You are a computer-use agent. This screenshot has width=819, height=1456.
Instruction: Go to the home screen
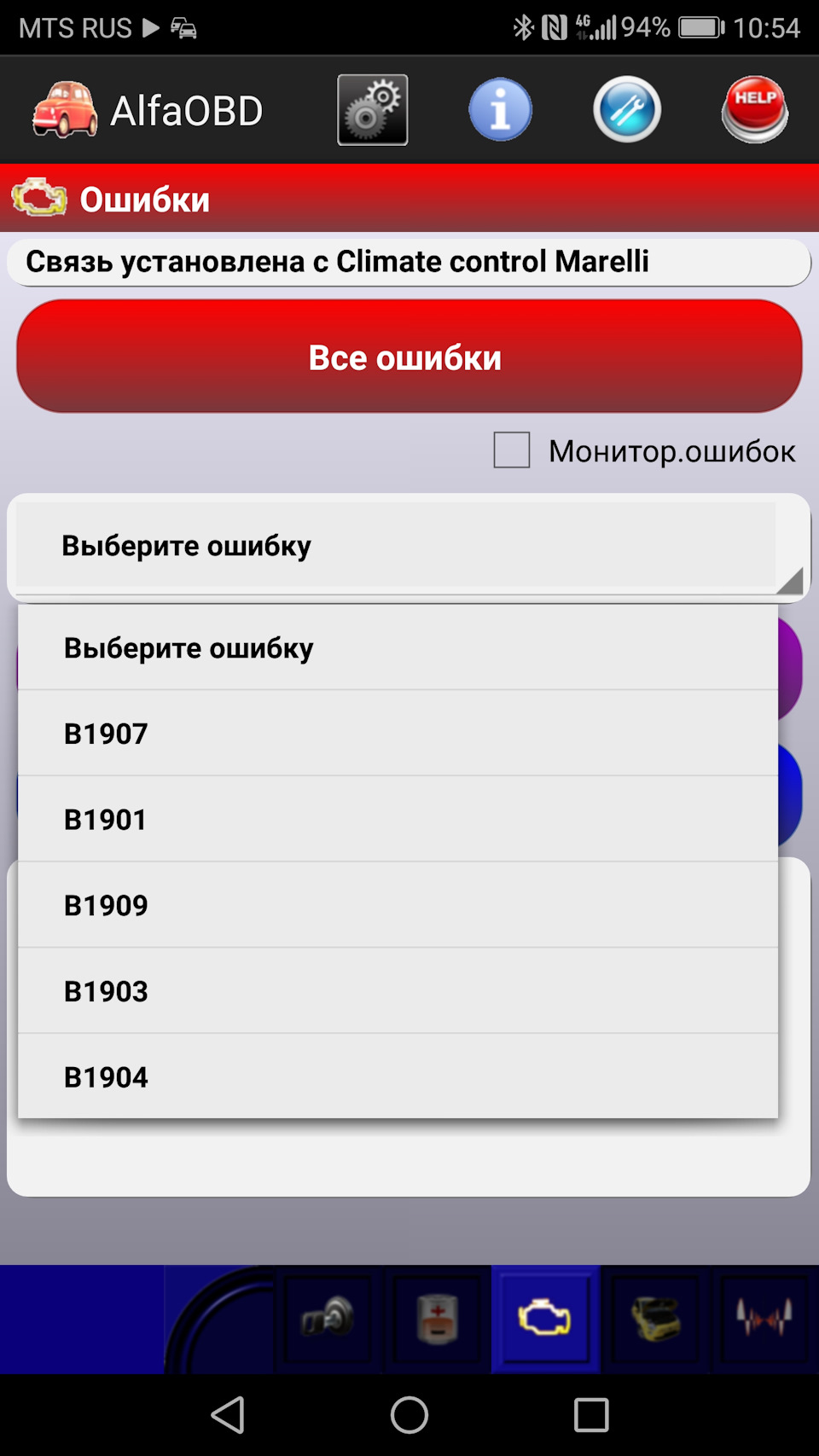click(409, 1415)
